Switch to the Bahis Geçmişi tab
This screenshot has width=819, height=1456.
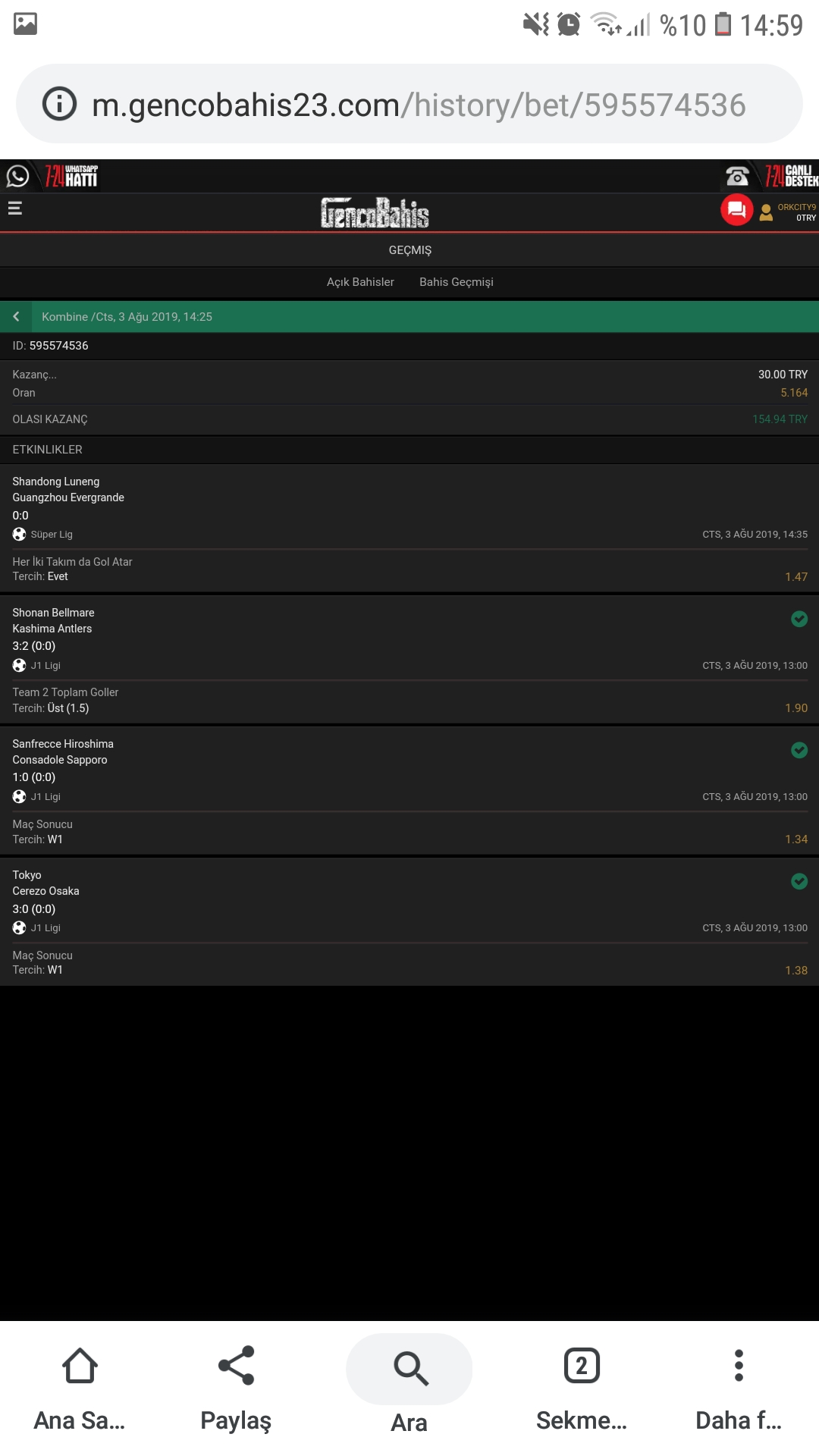click(x=457, y=282)
